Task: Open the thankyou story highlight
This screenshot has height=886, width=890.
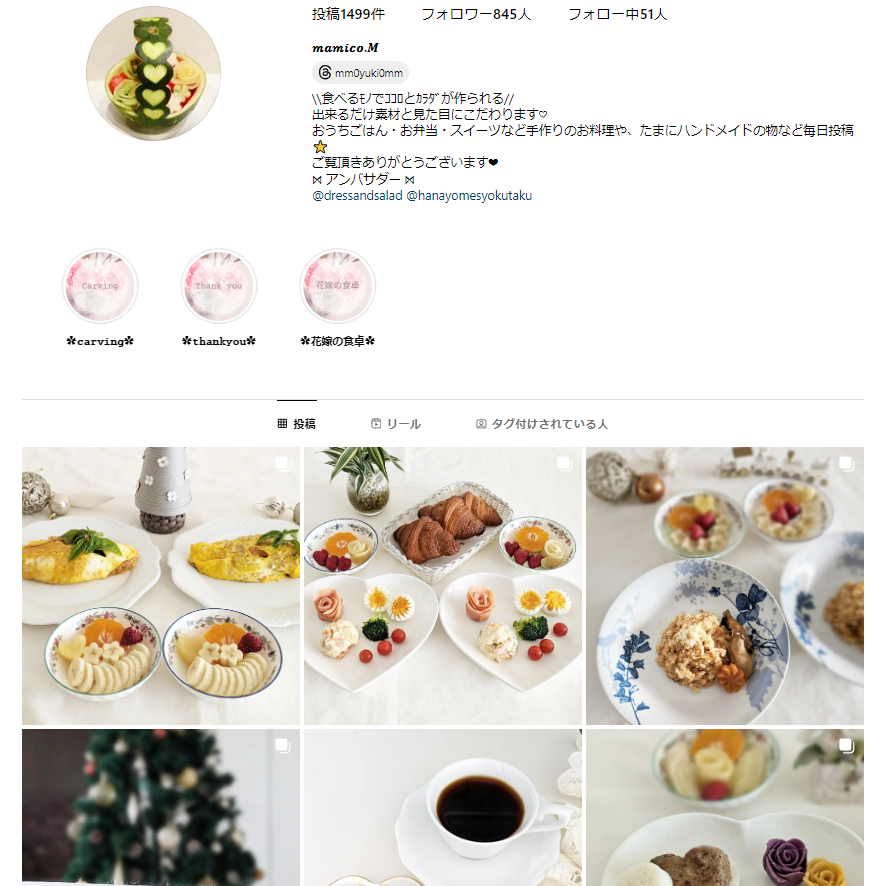Action: [x=219, y=287]
